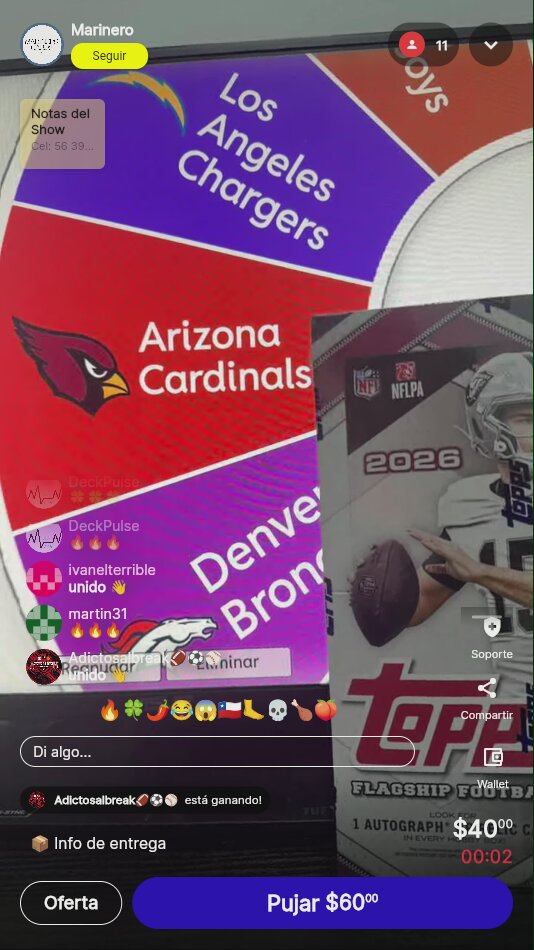Follow Marinero with the Seguir button

110,56
